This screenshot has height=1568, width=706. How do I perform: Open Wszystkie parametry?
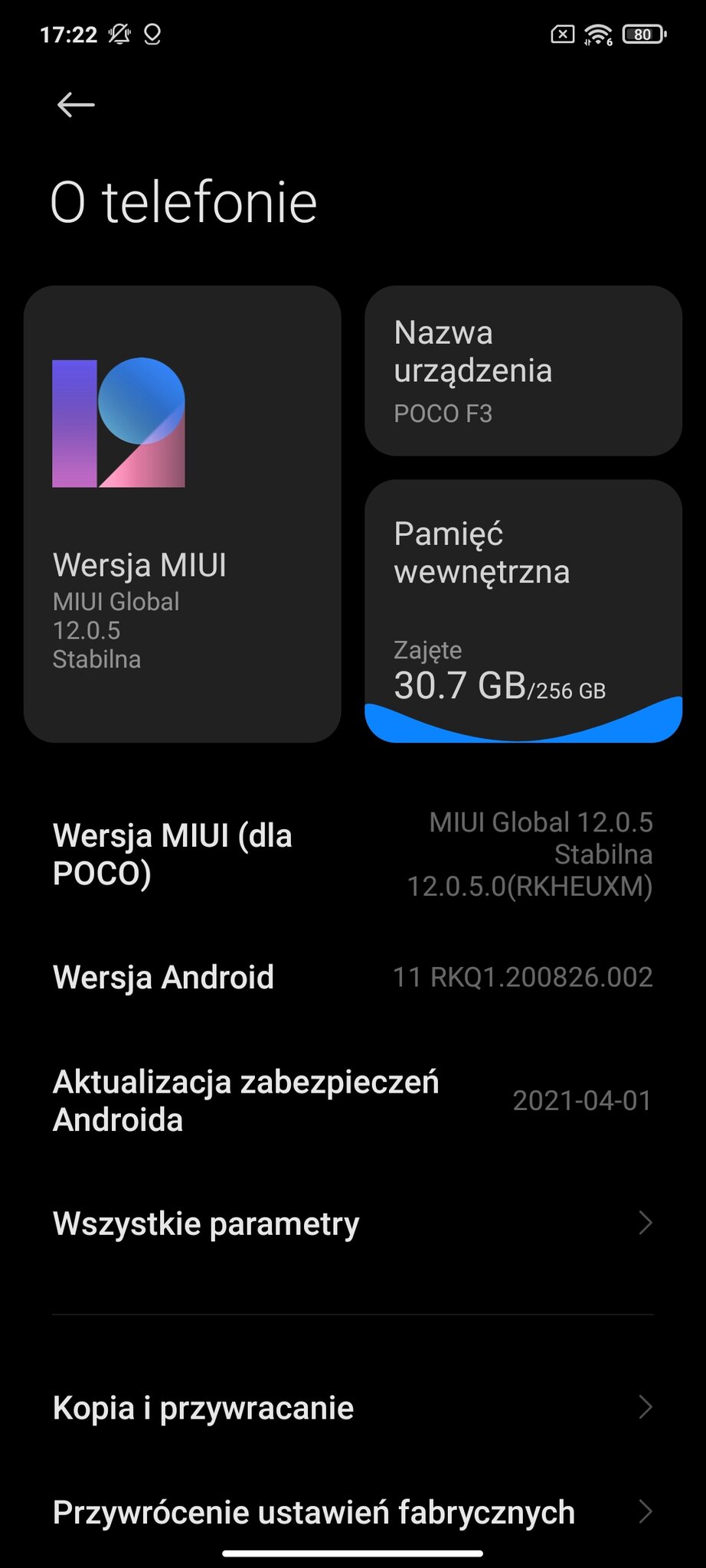click(353, 1223)
